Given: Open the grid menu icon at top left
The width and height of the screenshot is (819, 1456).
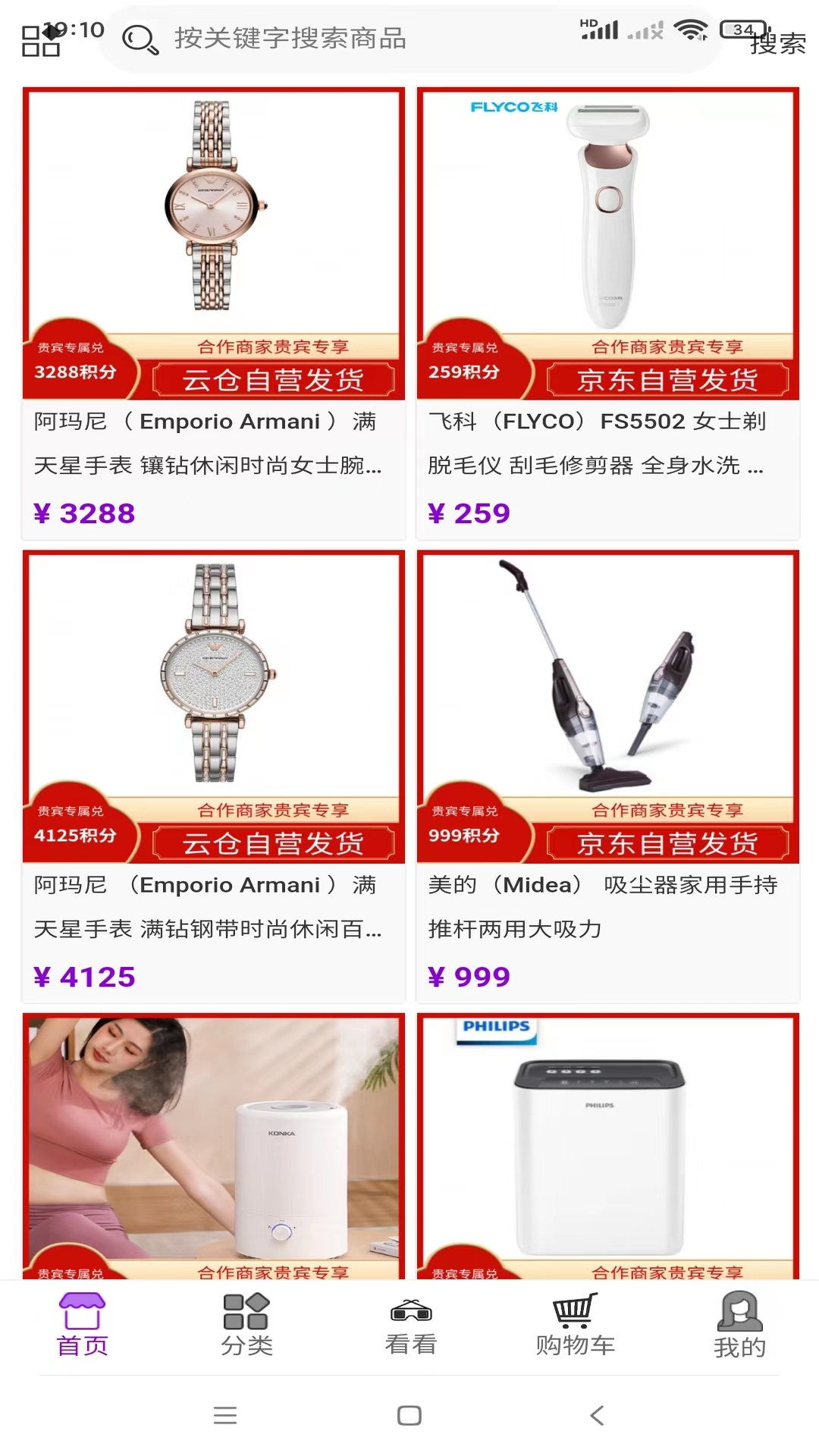Looking at the screenshot, I should pyautogui.click(x=41, y=41).
